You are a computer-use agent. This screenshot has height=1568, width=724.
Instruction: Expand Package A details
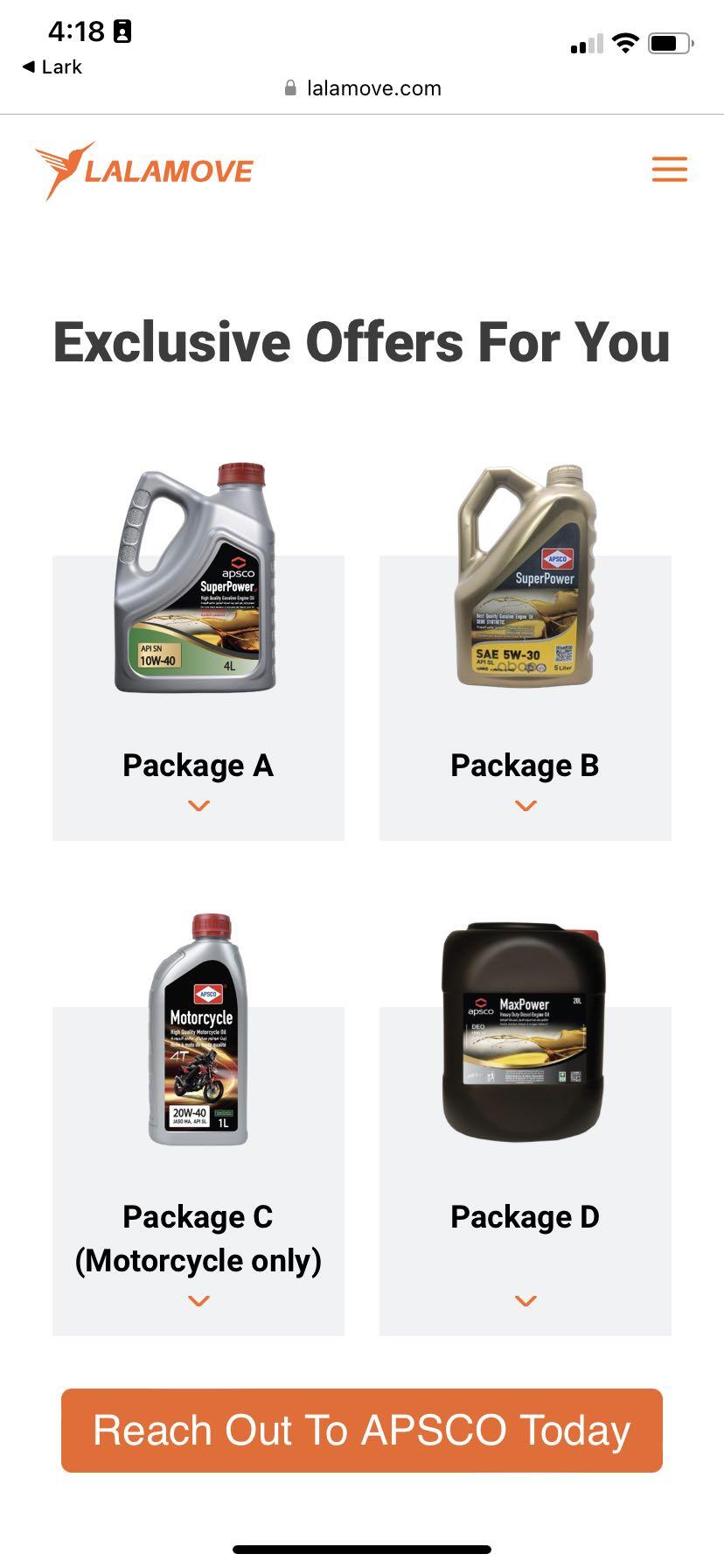(x=198, y=805)
